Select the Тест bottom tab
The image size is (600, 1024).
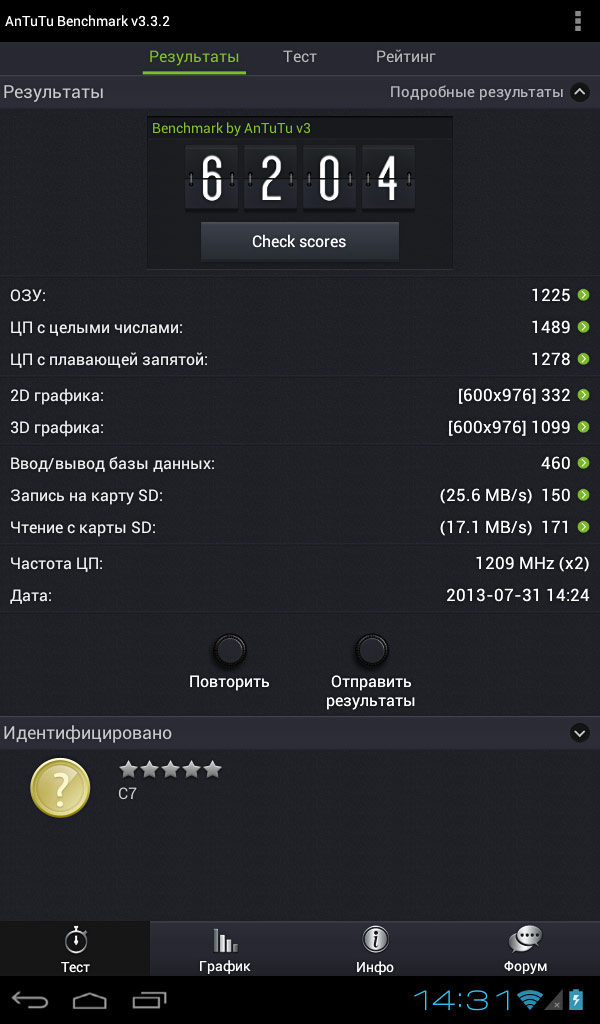point(75,949)
